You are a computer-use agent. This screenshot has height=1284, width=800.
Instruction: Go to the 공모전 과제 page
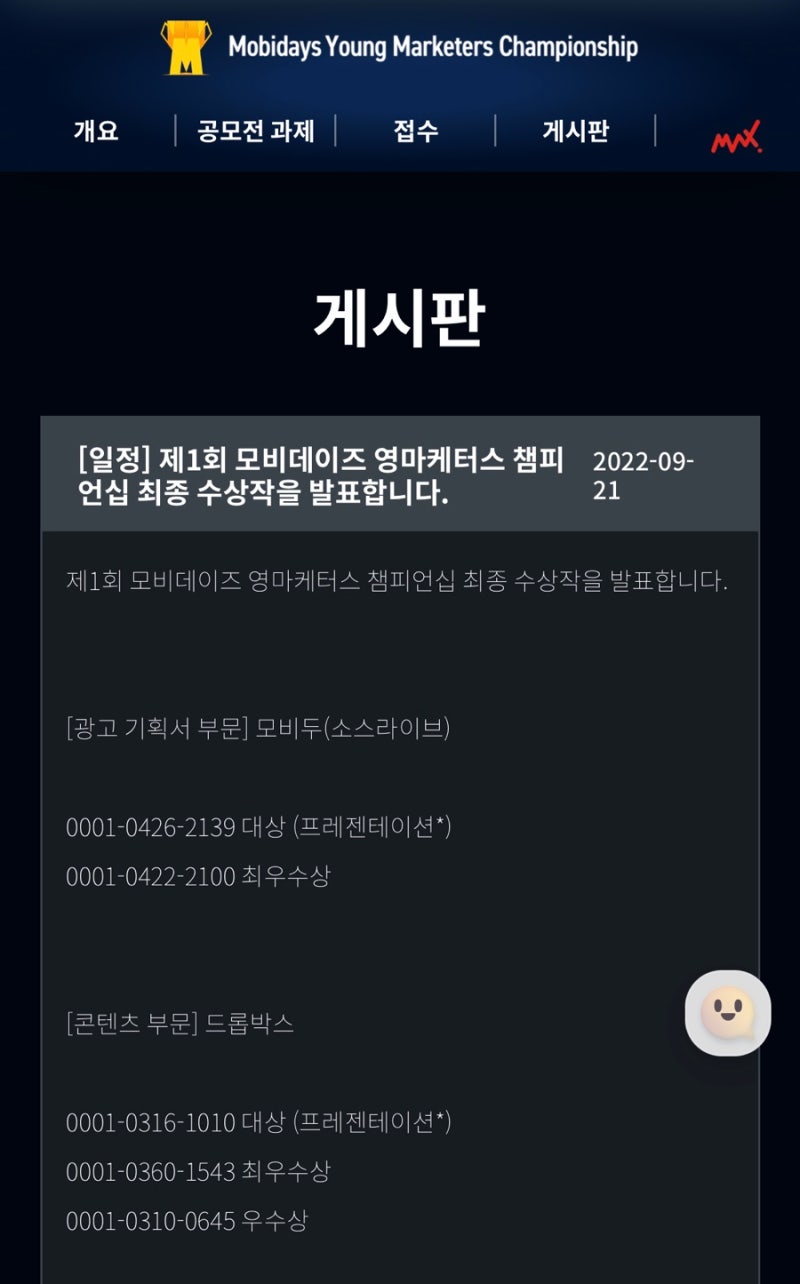pos(256,131)
